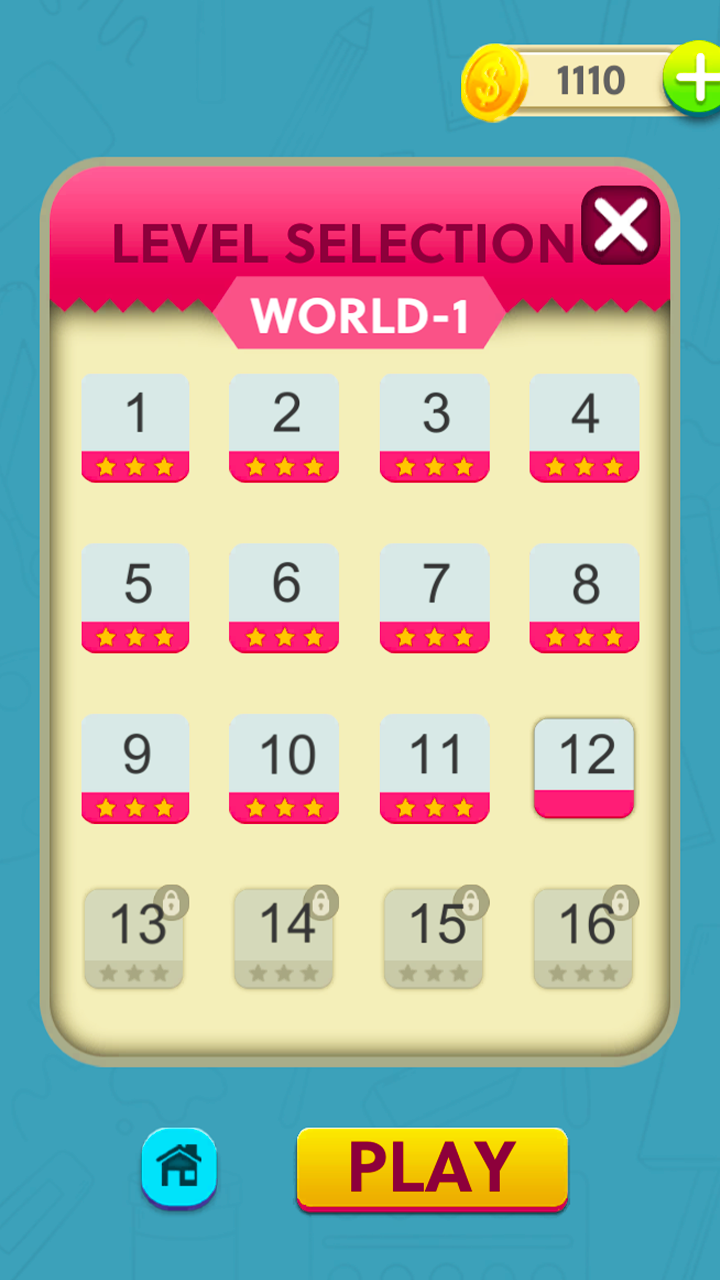Choose level 2
Screen dimensions: 720x1280
coord(284,428)
